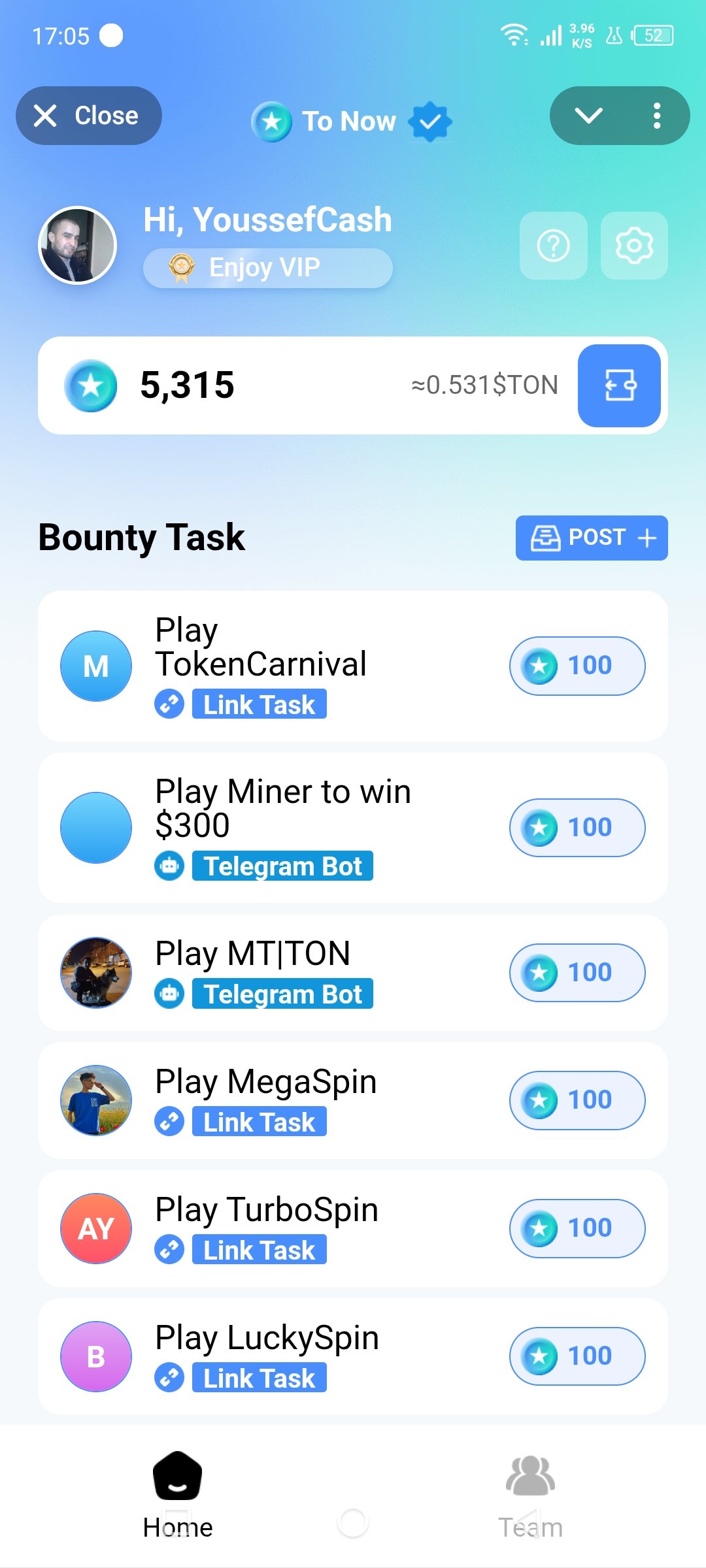
Task: Open the Play MegaSpin task
Action: [353, 1101]
